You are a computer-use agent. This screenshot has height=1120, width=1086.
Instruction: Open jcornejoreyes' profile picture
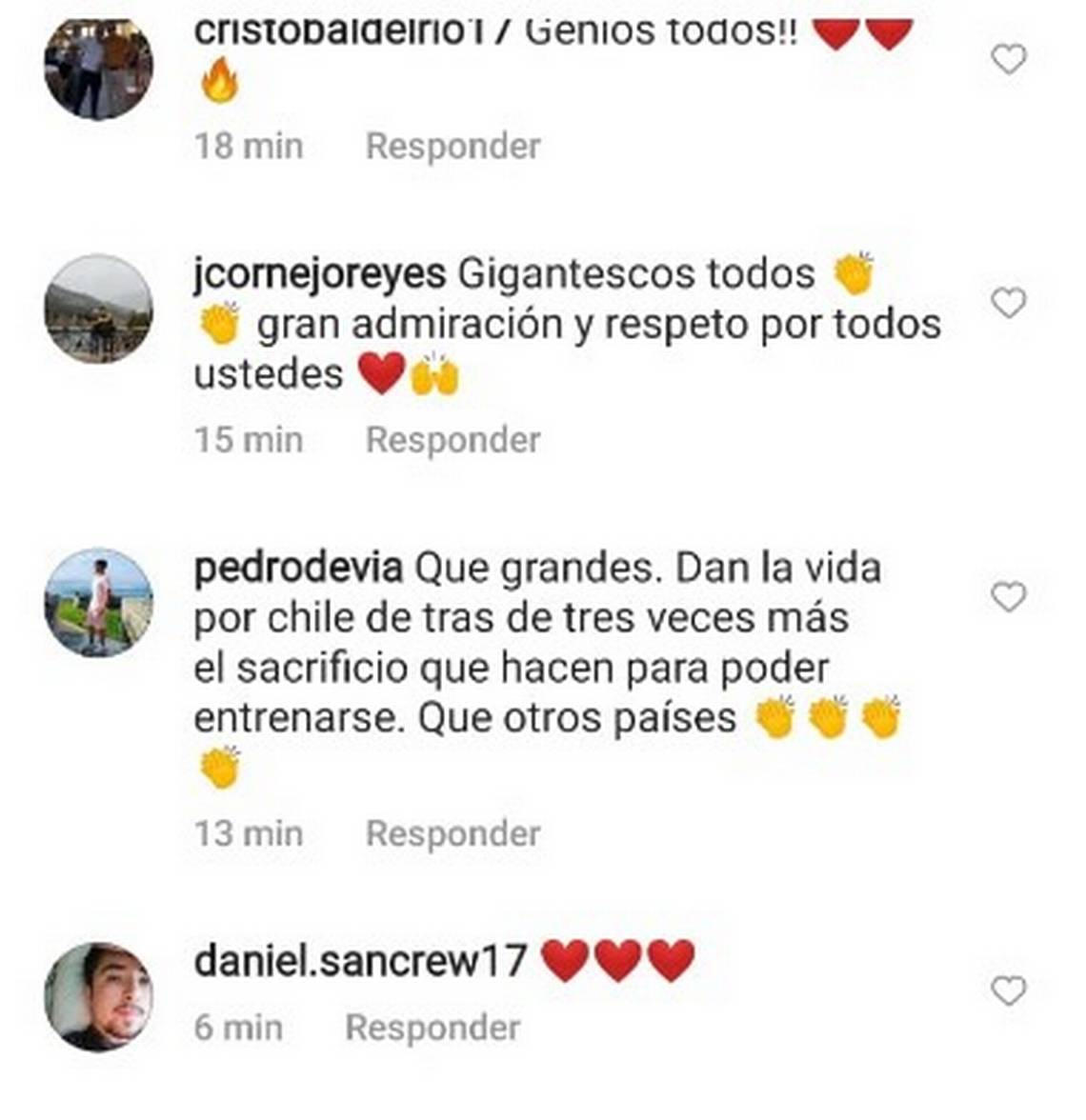[x=98, y=309]
